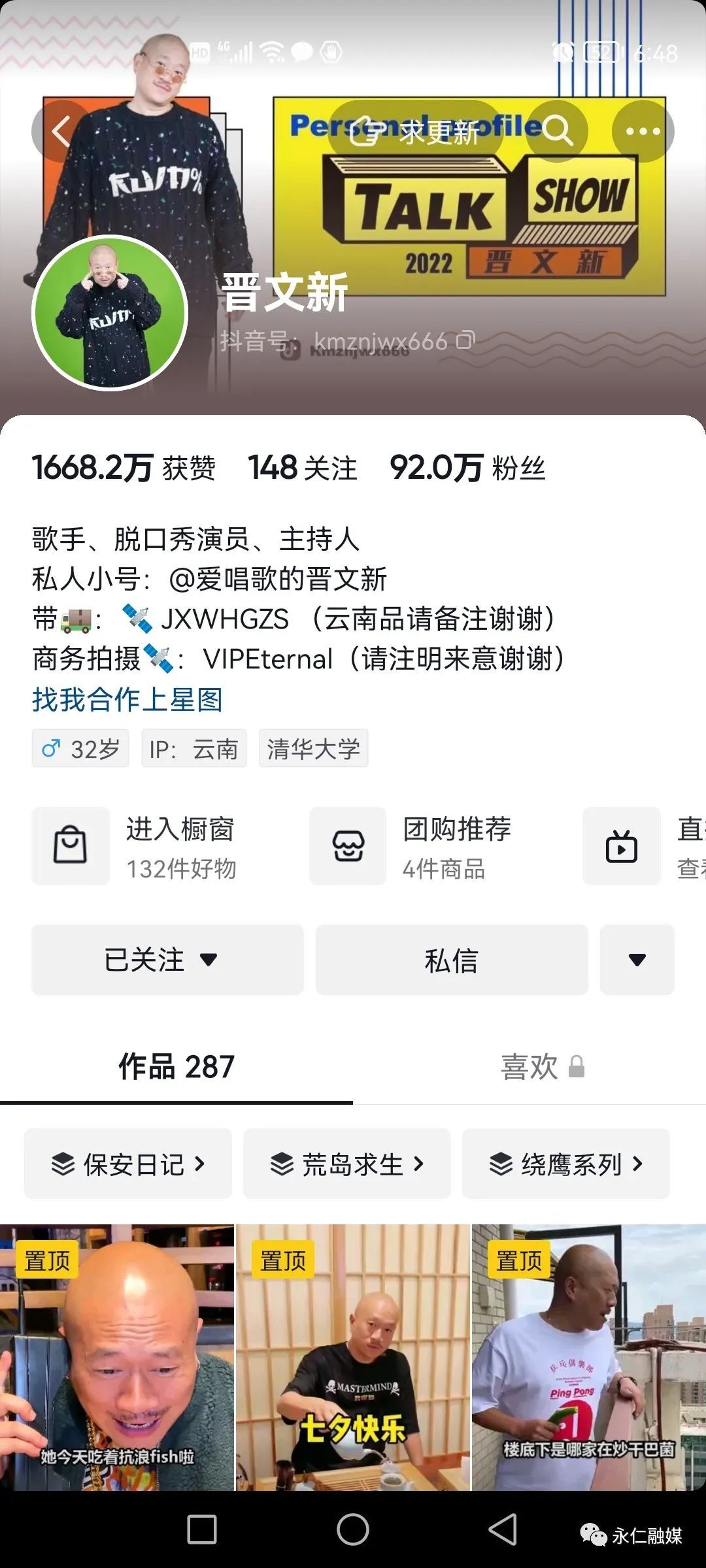This screenshot has height=1568, width=706.
Task: Play the pinned 七夕快乐 video
Action: (353, 1359)
